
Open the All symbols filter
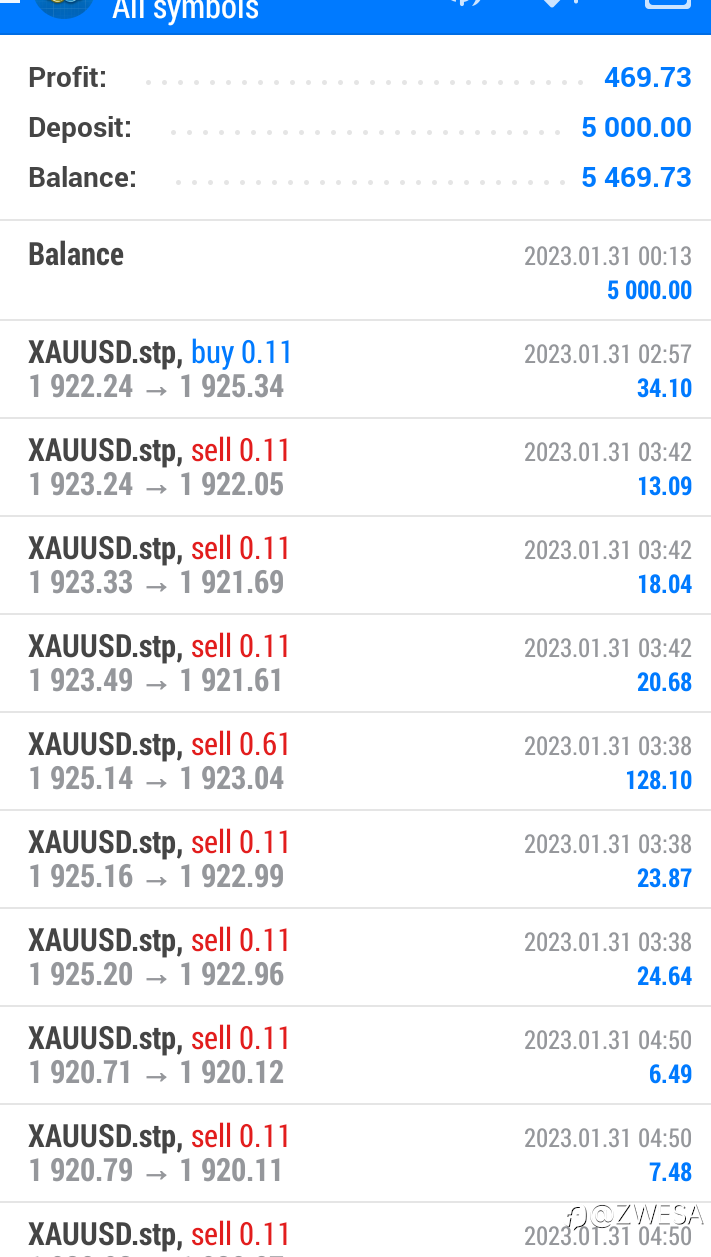point(186,11)
